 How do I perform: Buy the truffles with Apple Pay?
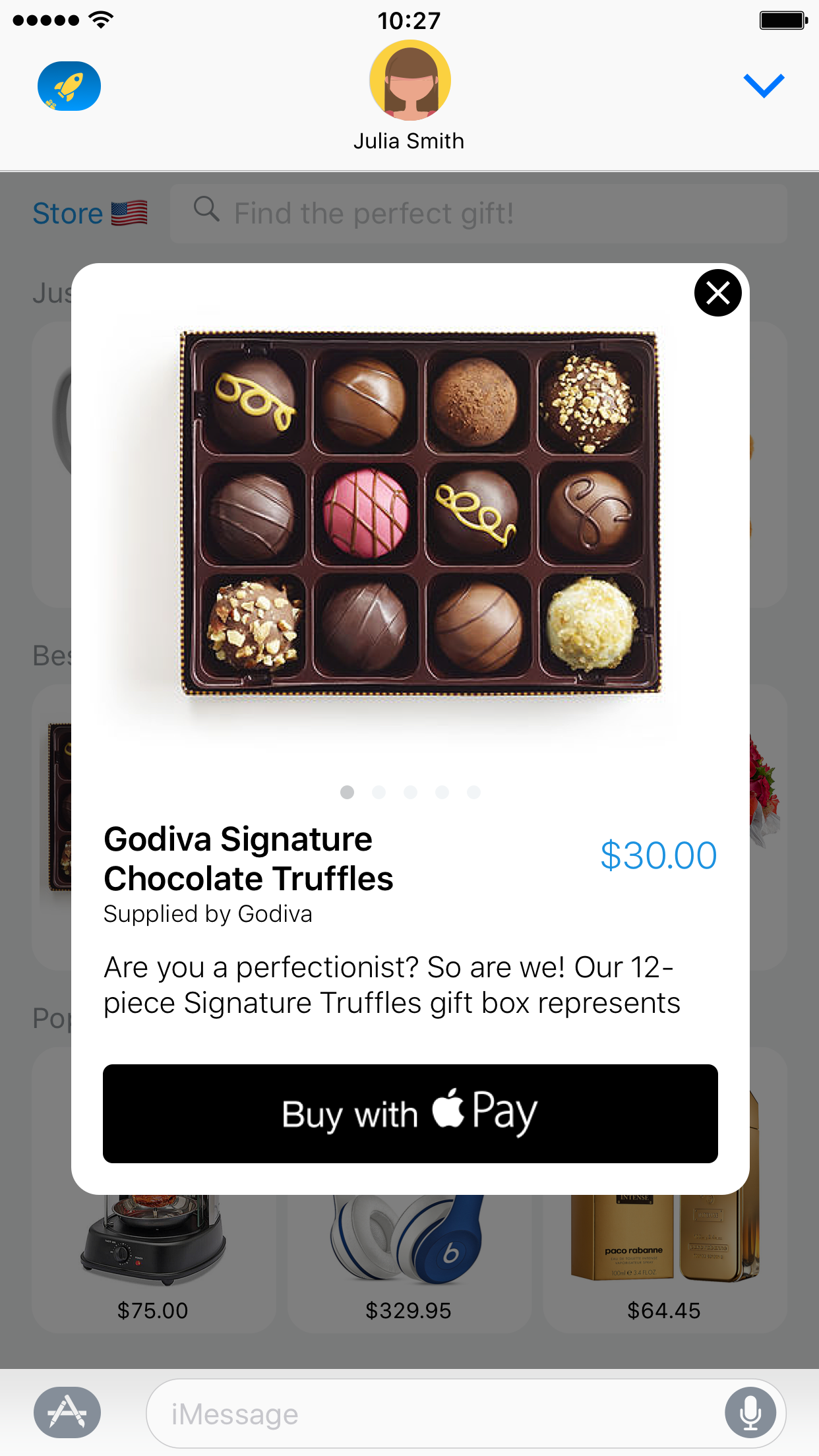click(x=410, y=1114)
